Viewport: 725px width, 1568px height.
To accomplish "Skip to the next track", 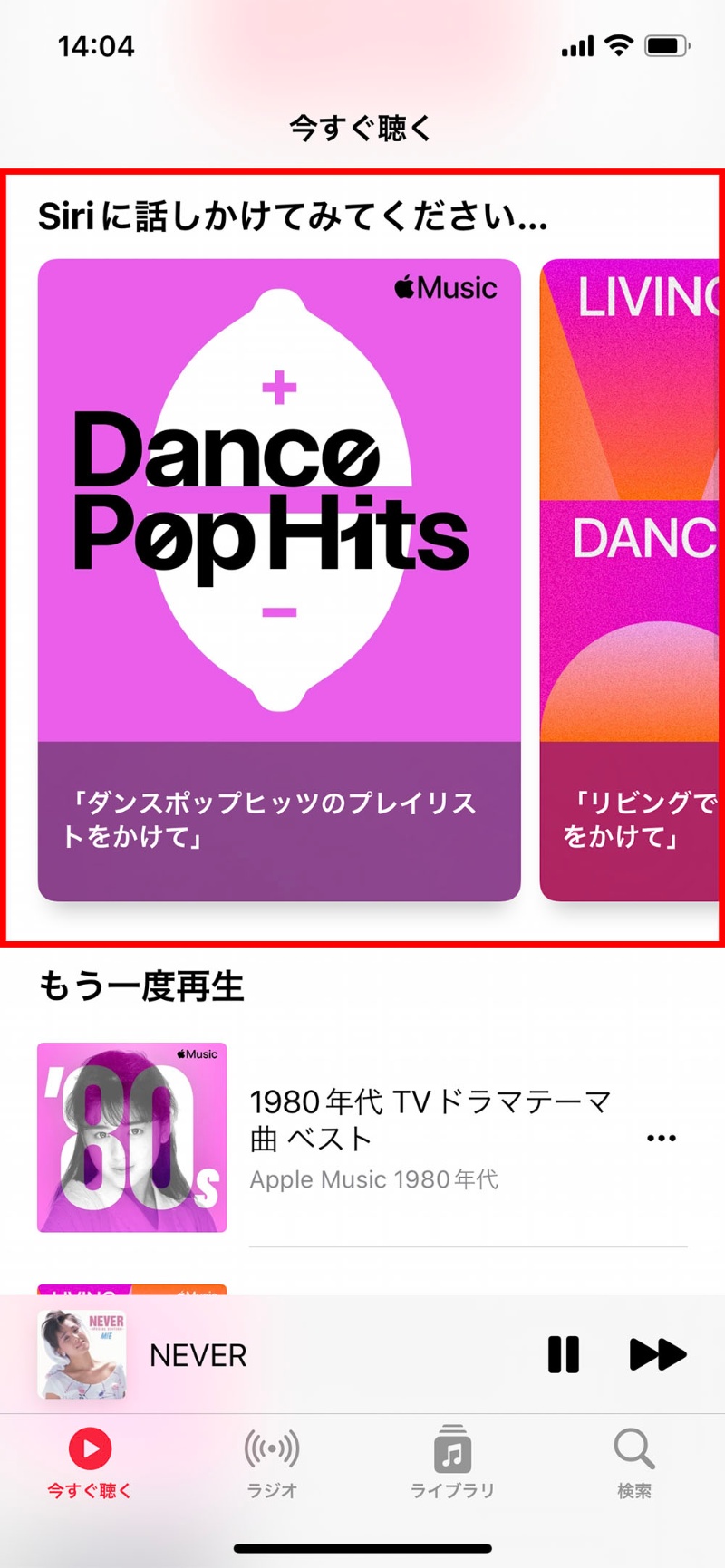I will (657, 1354).
